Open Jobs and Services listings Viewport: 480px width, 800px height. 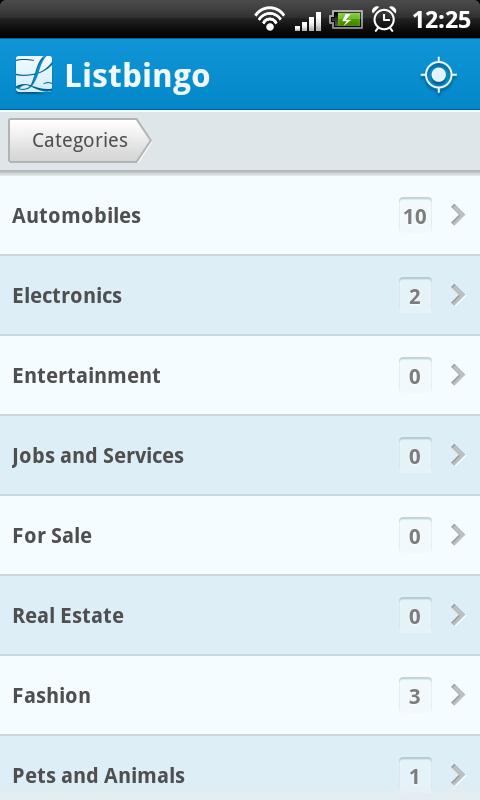(x=240, y=456)
